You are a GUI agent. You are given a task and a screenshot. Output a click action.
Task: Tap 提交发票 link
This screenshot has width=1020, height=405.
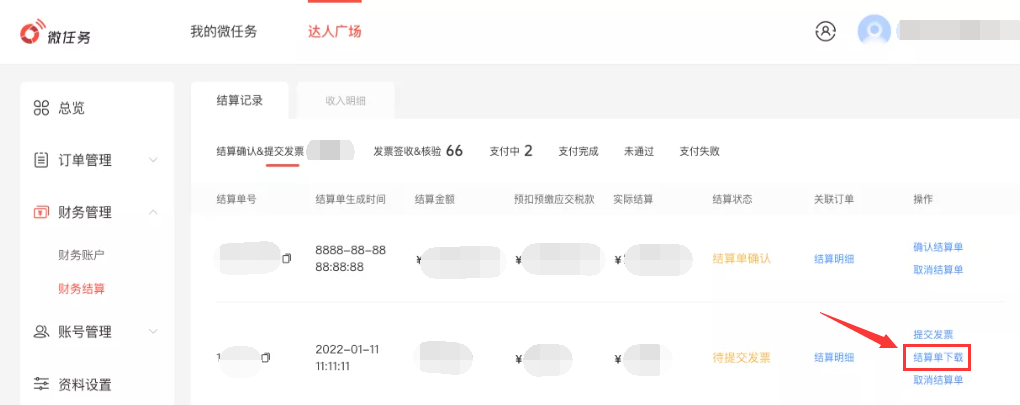932,334
